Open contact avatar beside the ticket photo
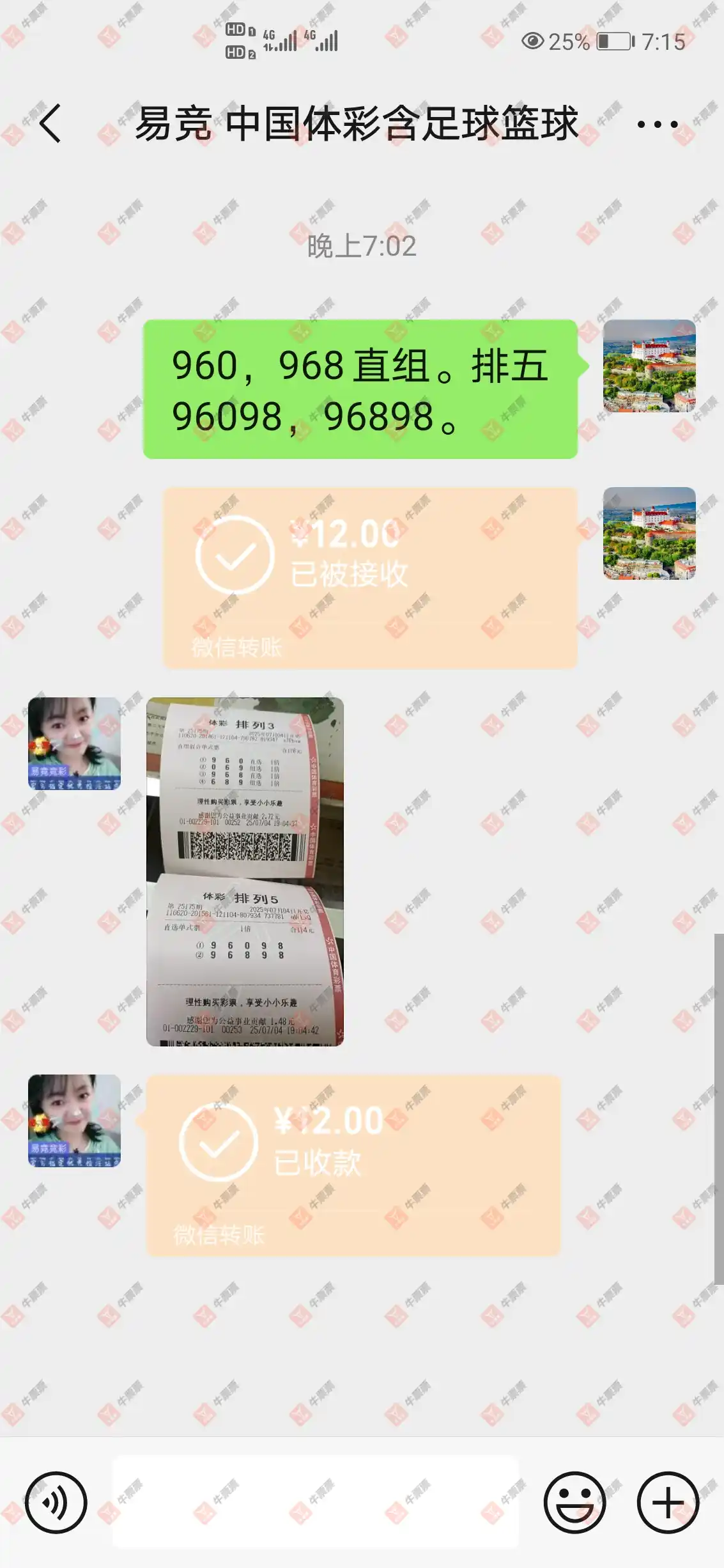Image resolution: width=724 pixels, height=1568 pixels. [x=74, y=743]
